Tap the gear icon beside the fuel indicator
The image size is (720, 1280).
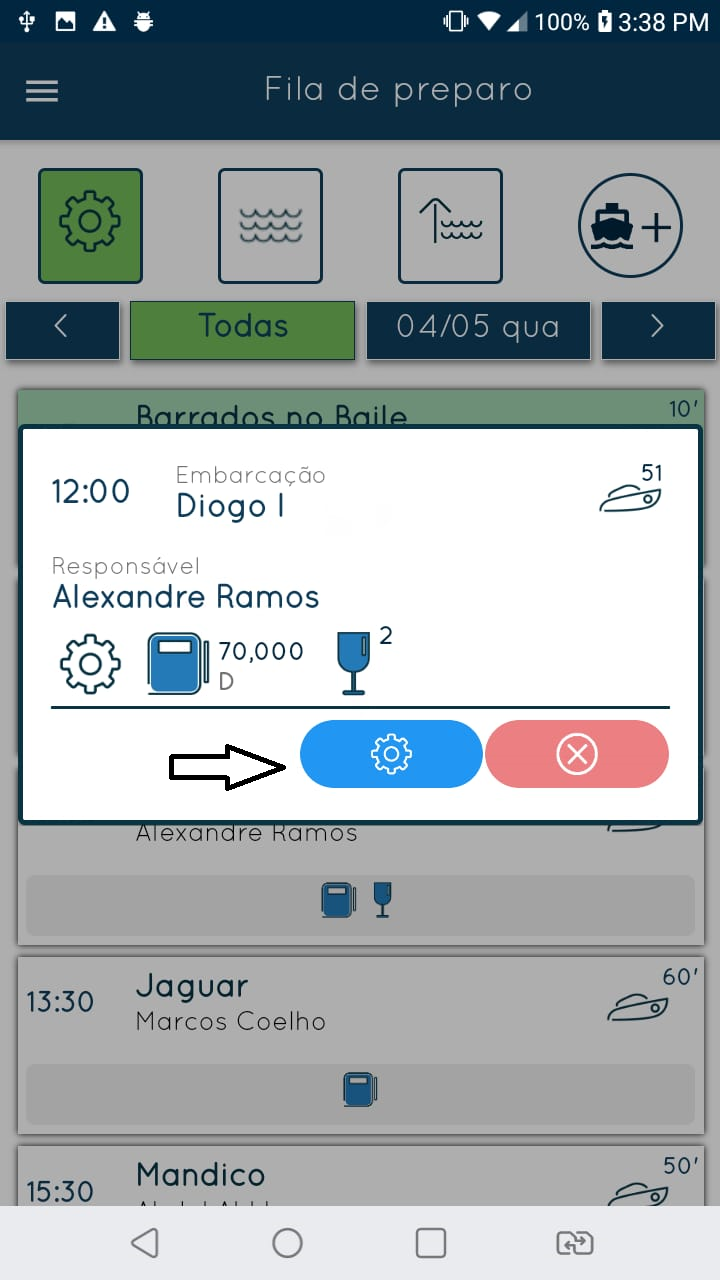point(90,662)
